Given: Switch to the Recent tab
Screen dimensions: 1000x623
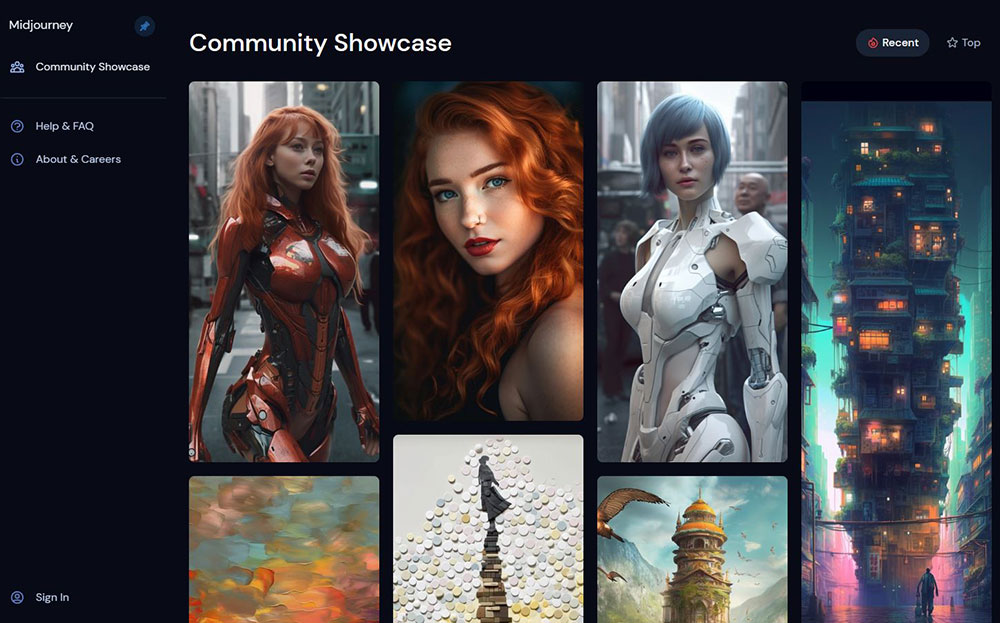Looking at the screenshot, I should point(892,43).
